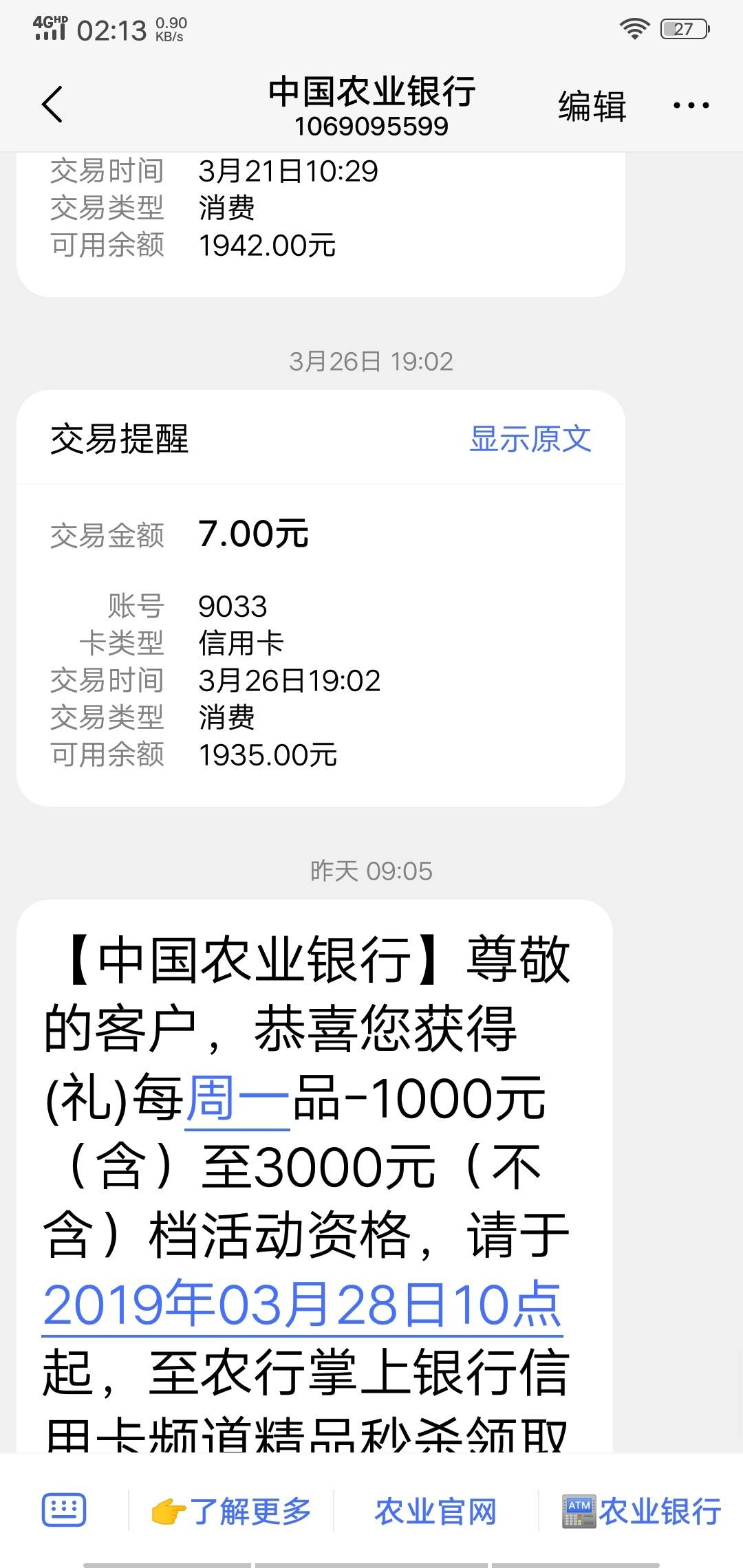Viewport: 743px width, 1568px height.
Task: Switch to the keyboard input icon
Action: [64, 1510]
